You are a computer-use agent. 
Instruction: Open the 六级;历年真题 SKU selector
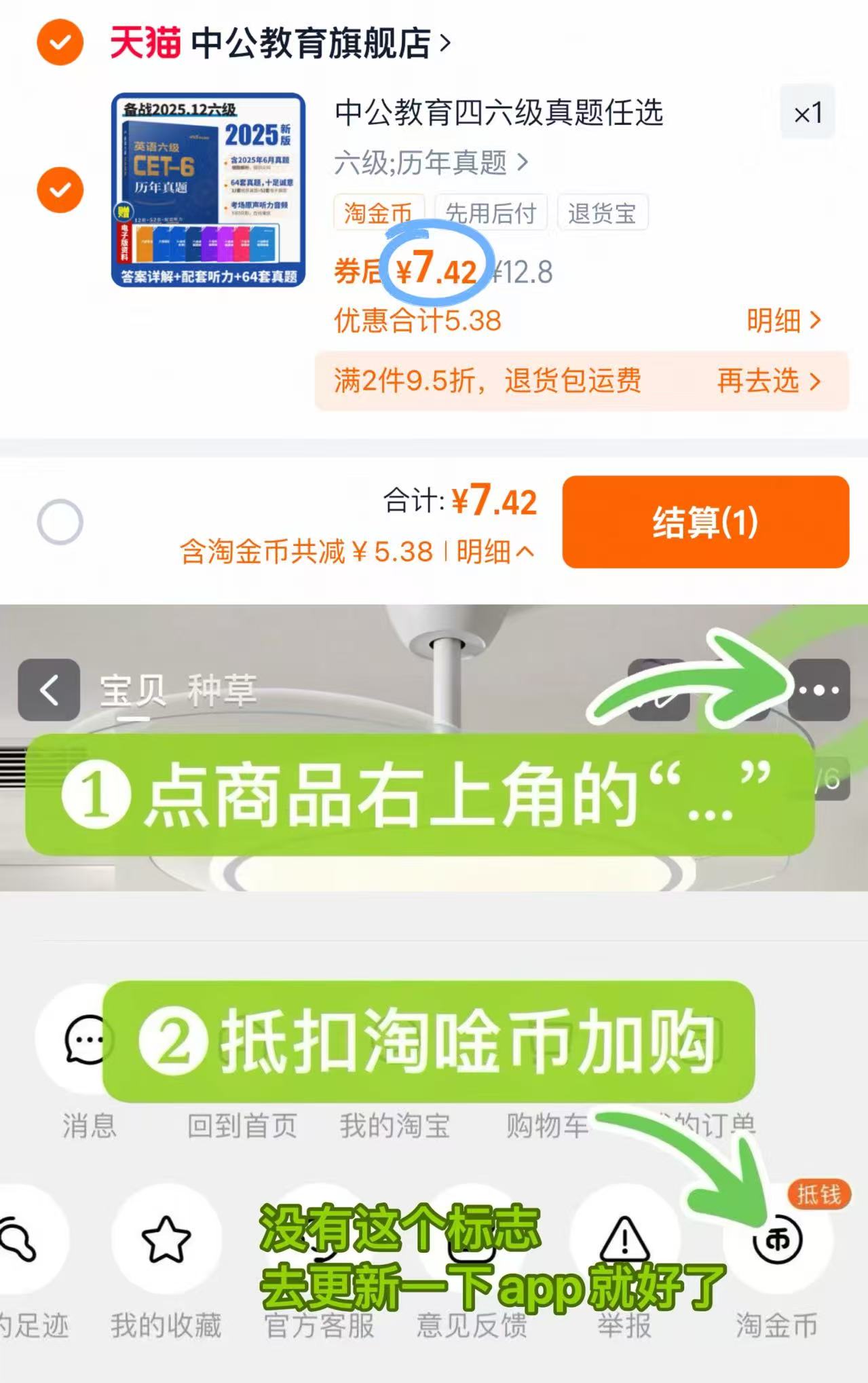(x=428, y=162)
